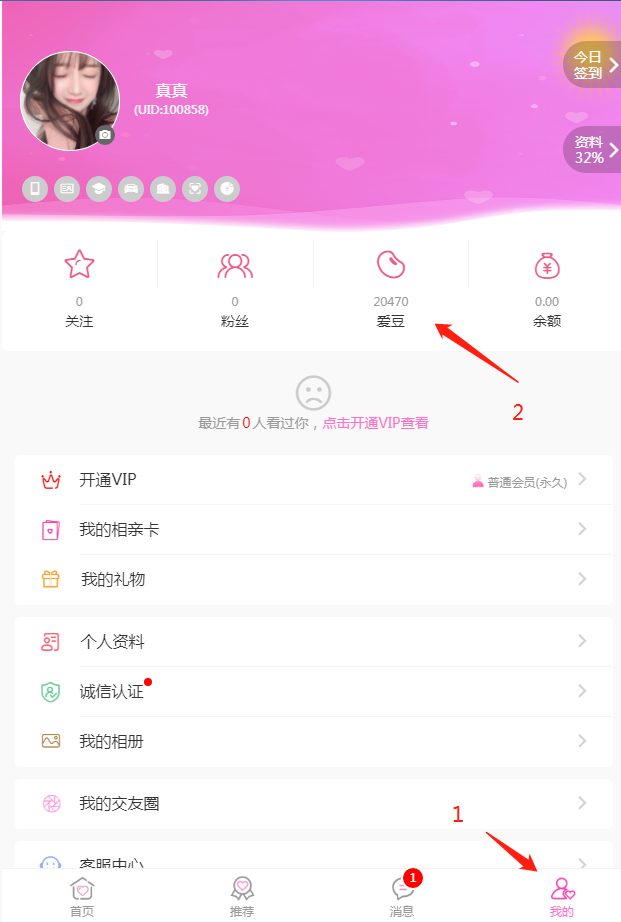Open the 开通VIP row
This screenshot has width=621, height=922.
[x=313, y=480]
